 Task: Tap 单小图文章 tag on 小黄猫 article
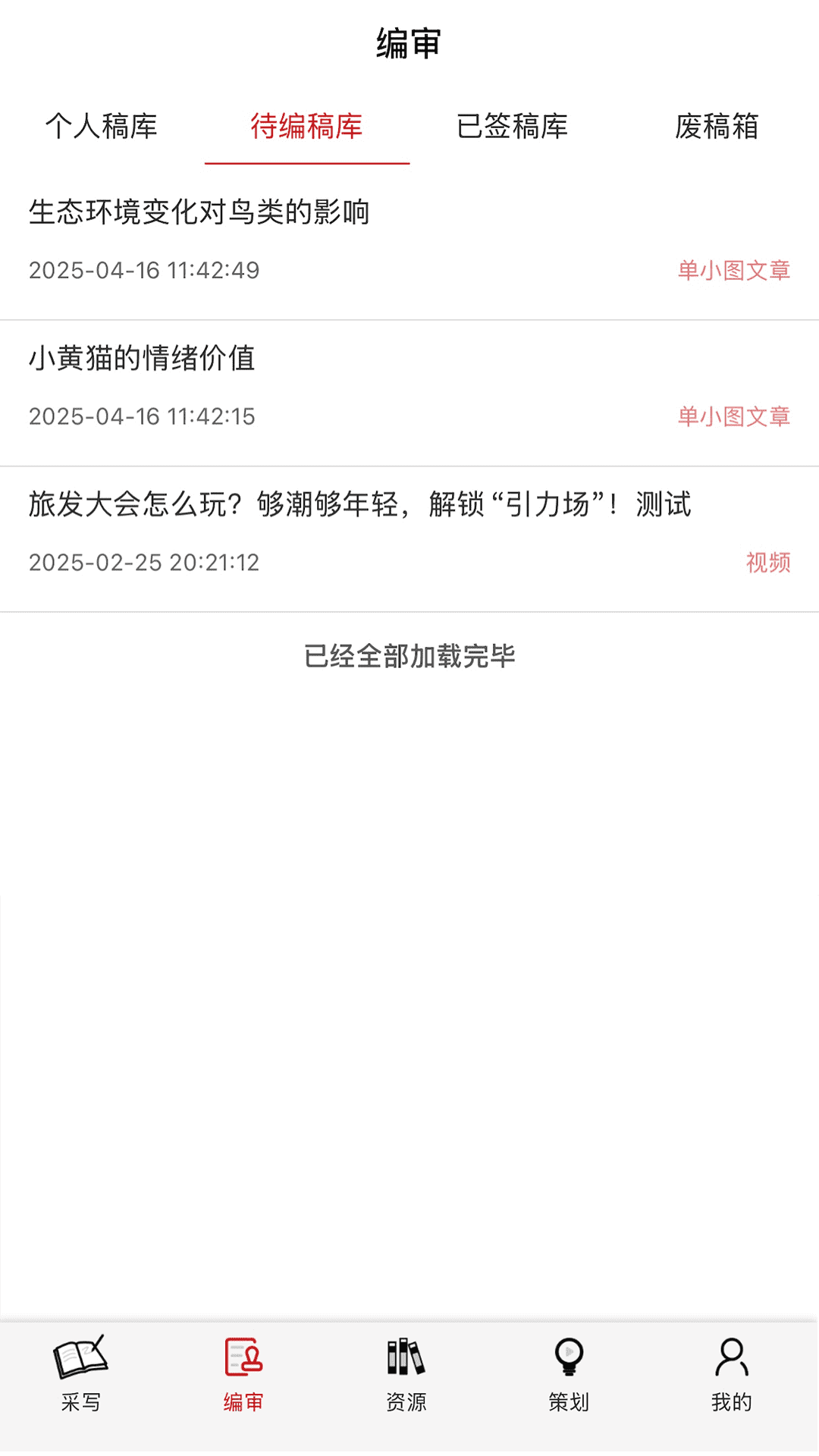pyautogui.click(x=734, y=416)
